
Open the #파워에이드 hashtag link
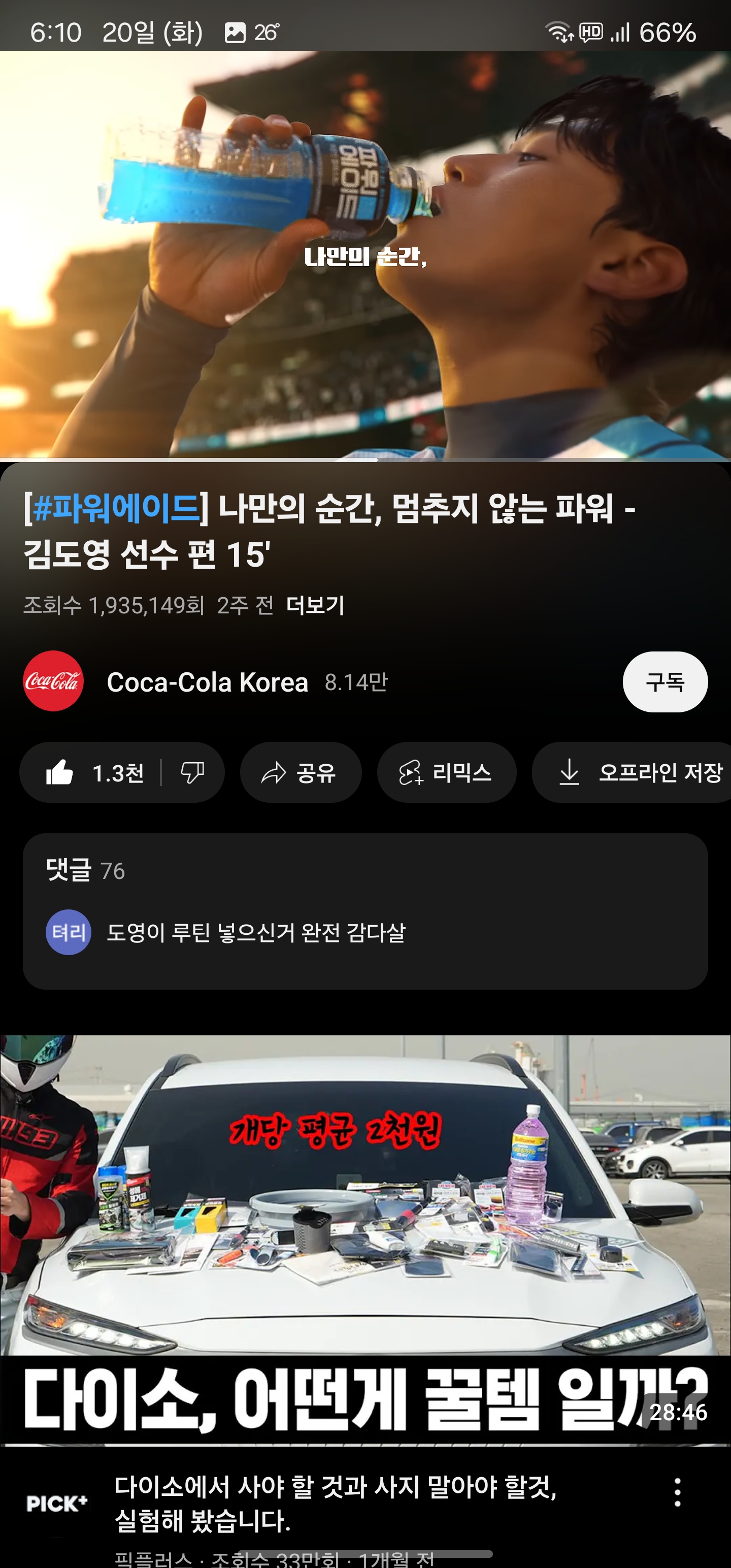pos(116,508)
